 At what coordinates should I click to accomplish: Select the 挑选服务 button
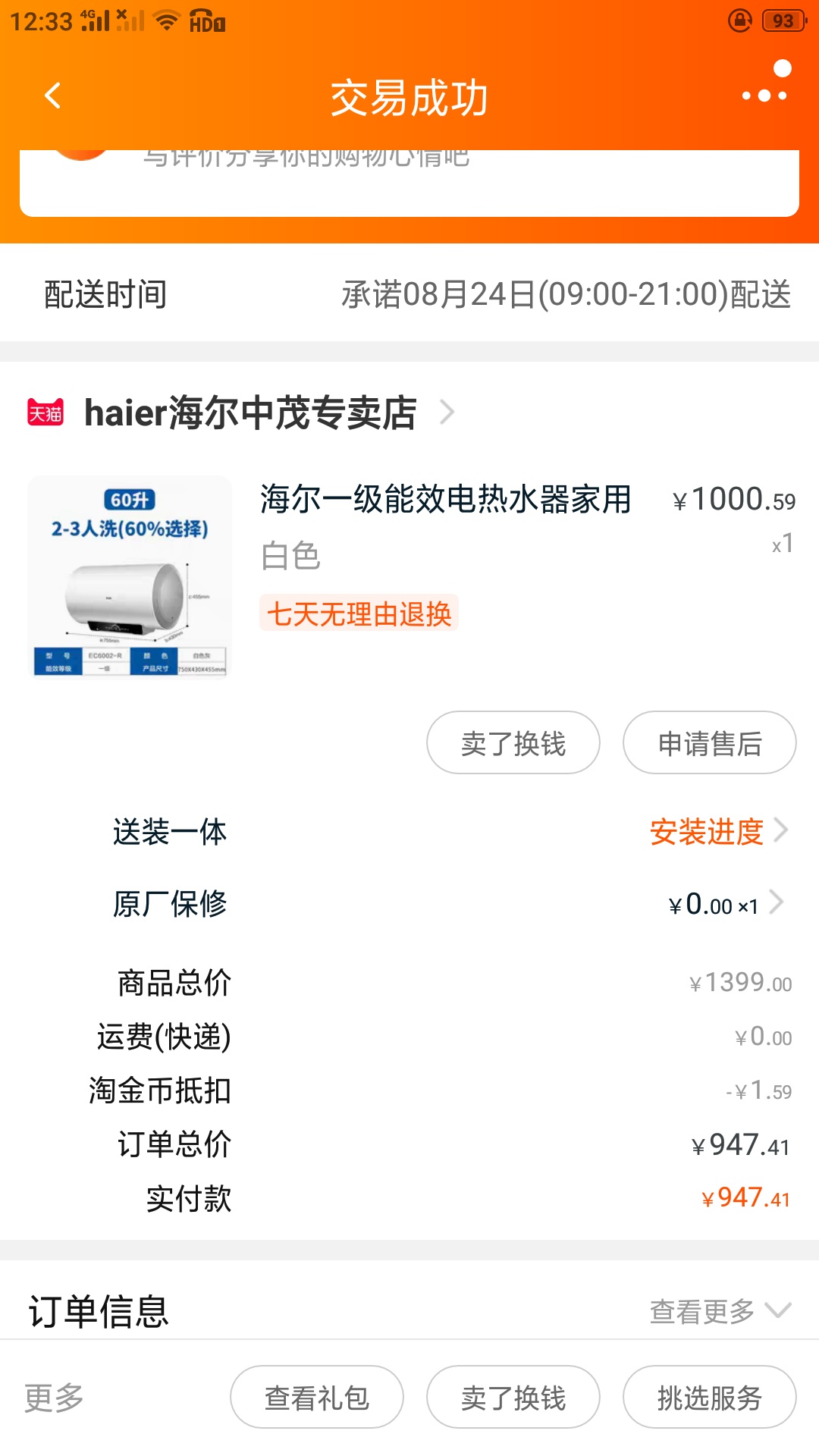(710, 1397)
